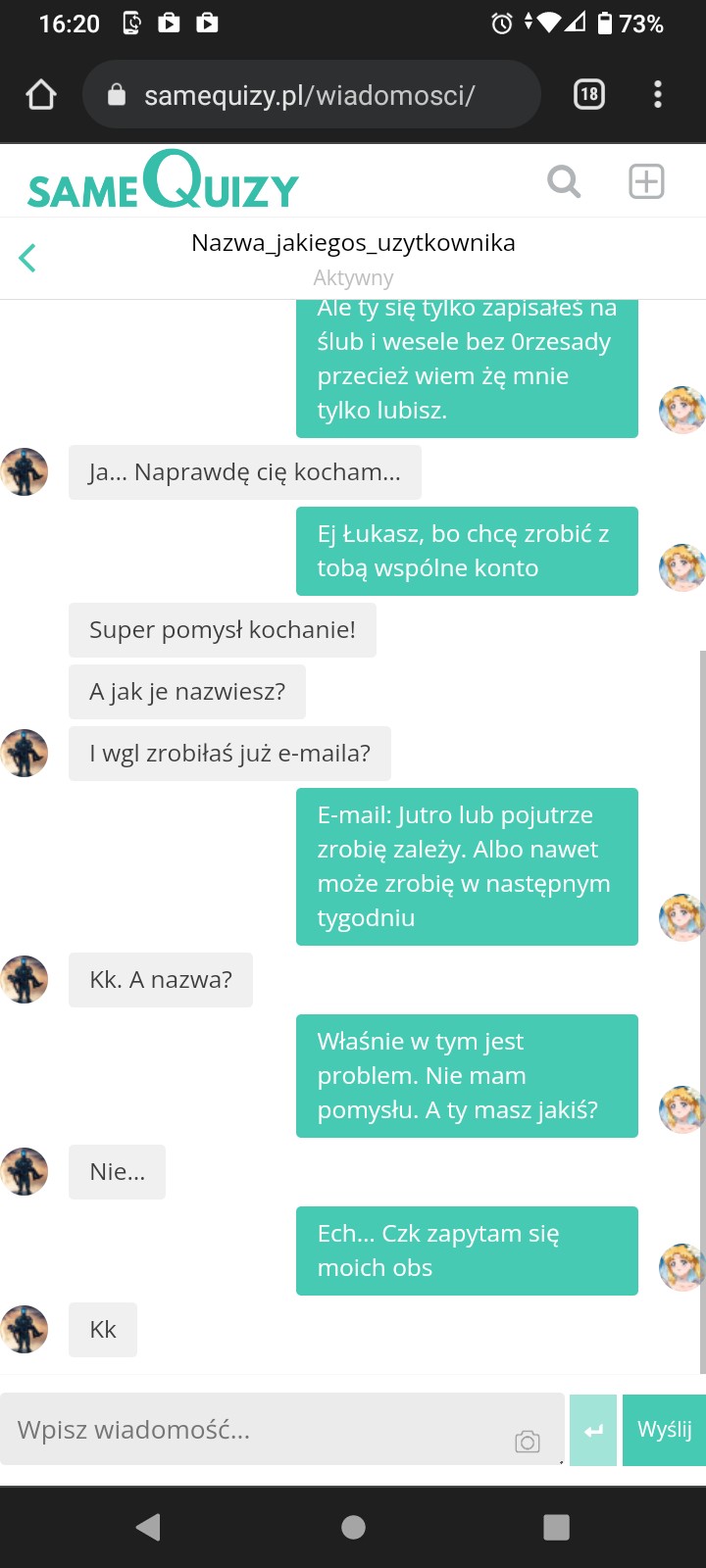This screenshot has width=706, height=1568.
Task: Open the SameQuizy home logo
Action: coord(163,180)
